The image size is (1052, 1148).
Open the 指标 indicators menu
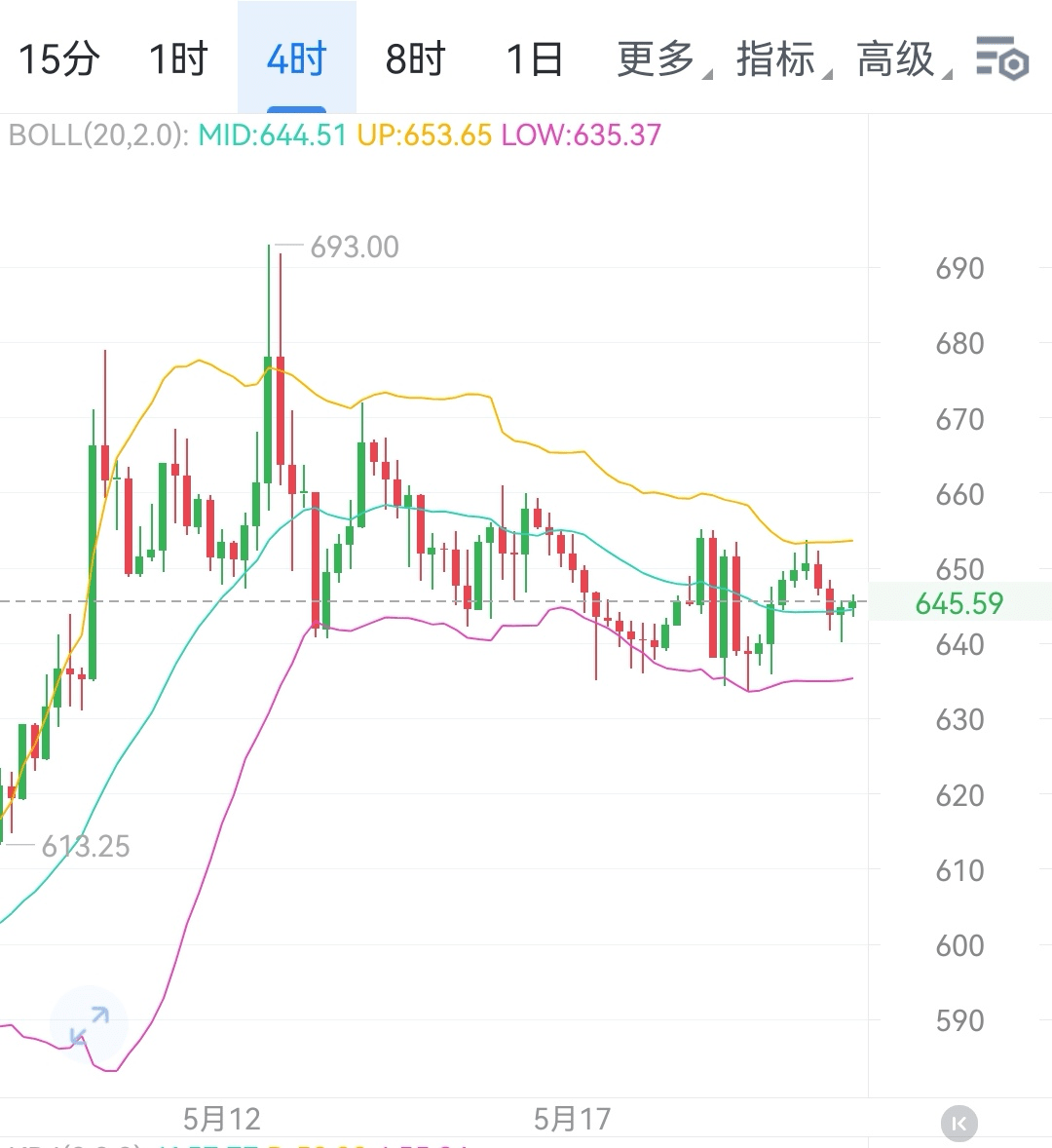click(x=778, y=59)
